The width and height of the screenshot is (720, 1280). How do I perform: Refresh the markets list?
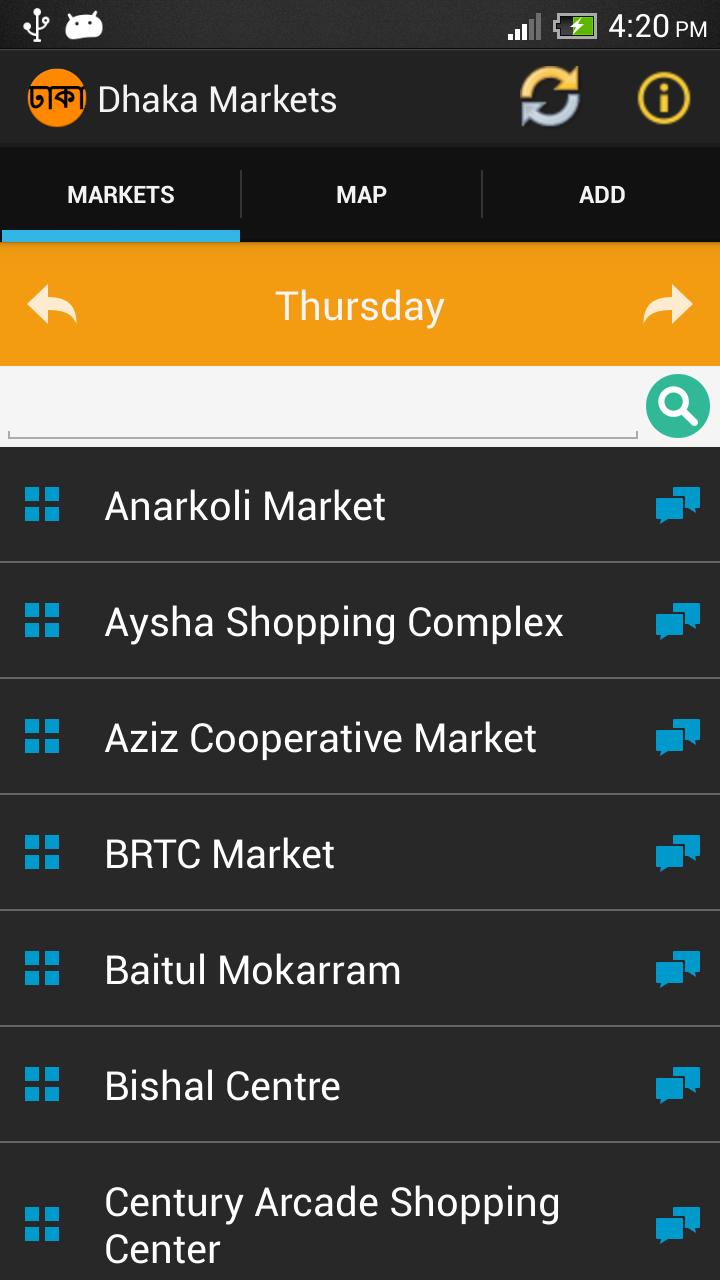[x=550, y=98]
